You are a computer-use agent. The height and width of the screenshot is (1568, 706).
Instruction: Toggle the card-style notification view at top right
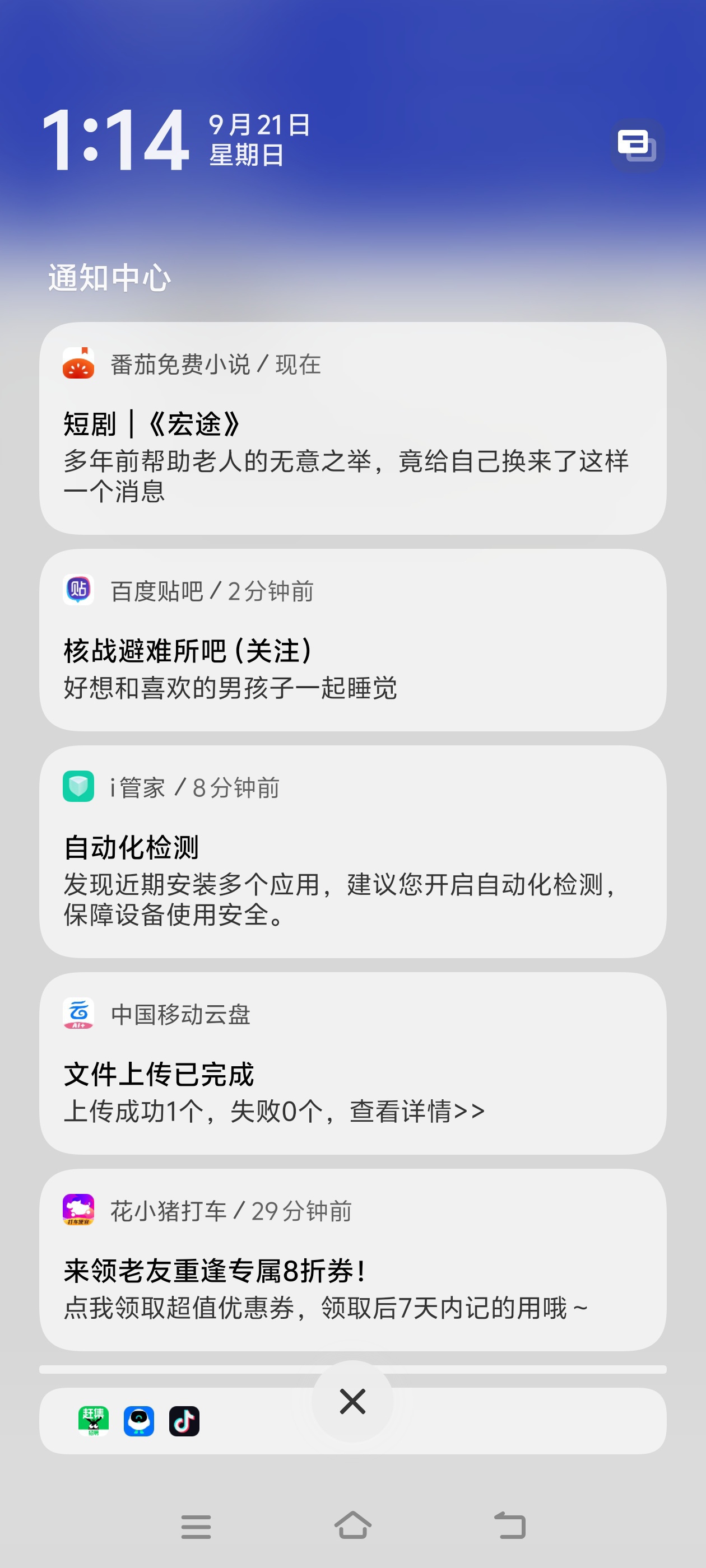click(637, 146)
